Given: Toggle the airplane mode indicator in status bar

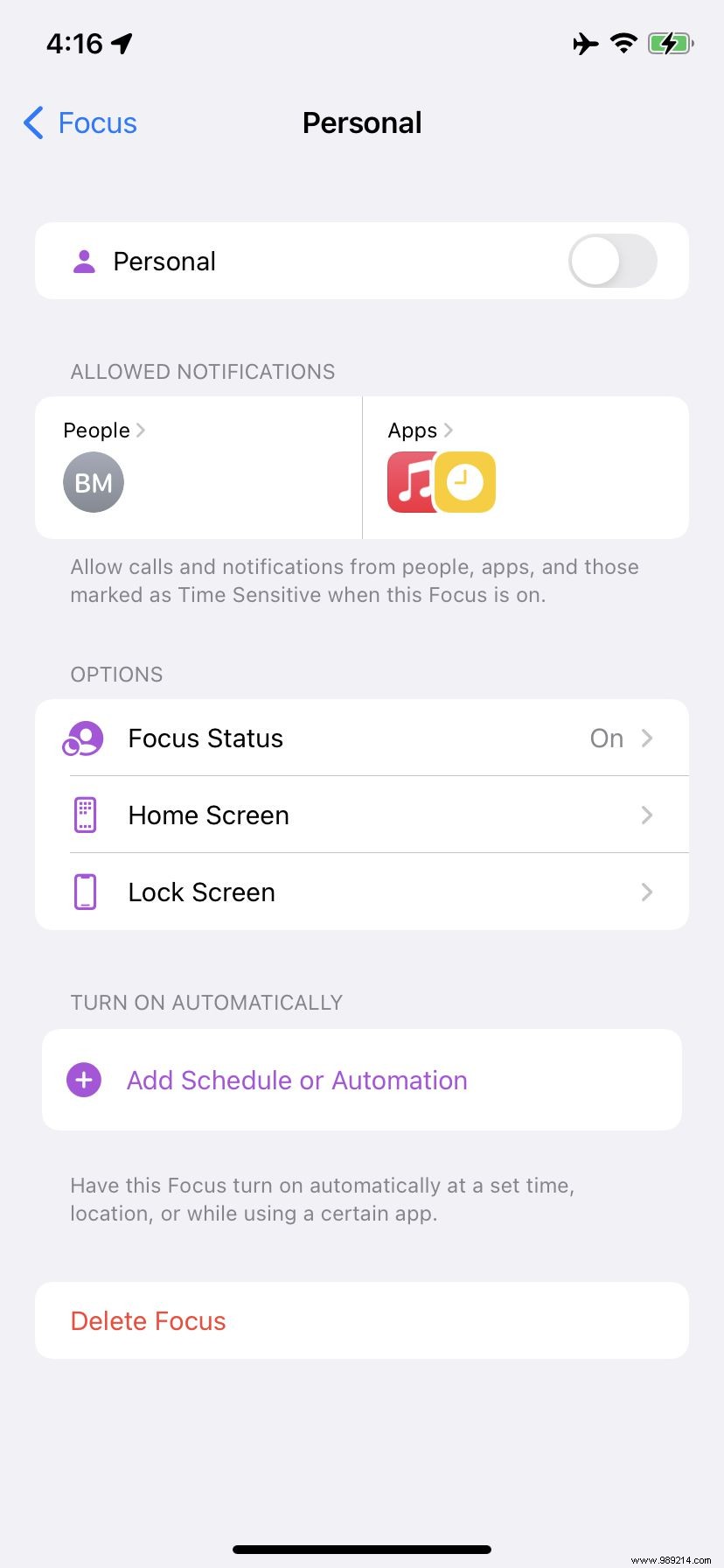Looking at the screenshot, I should (584, 44).
